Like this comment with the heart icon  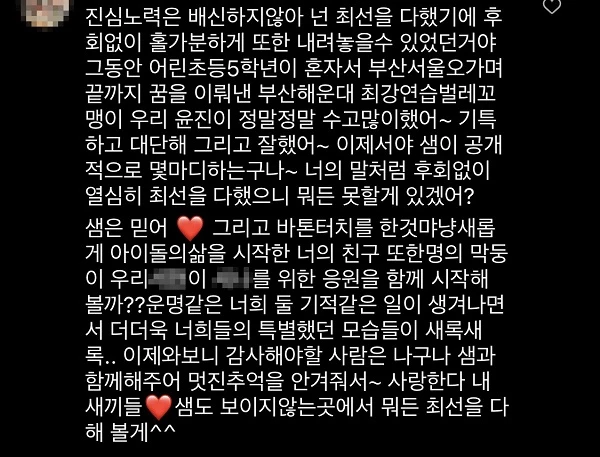coord(580,7)
